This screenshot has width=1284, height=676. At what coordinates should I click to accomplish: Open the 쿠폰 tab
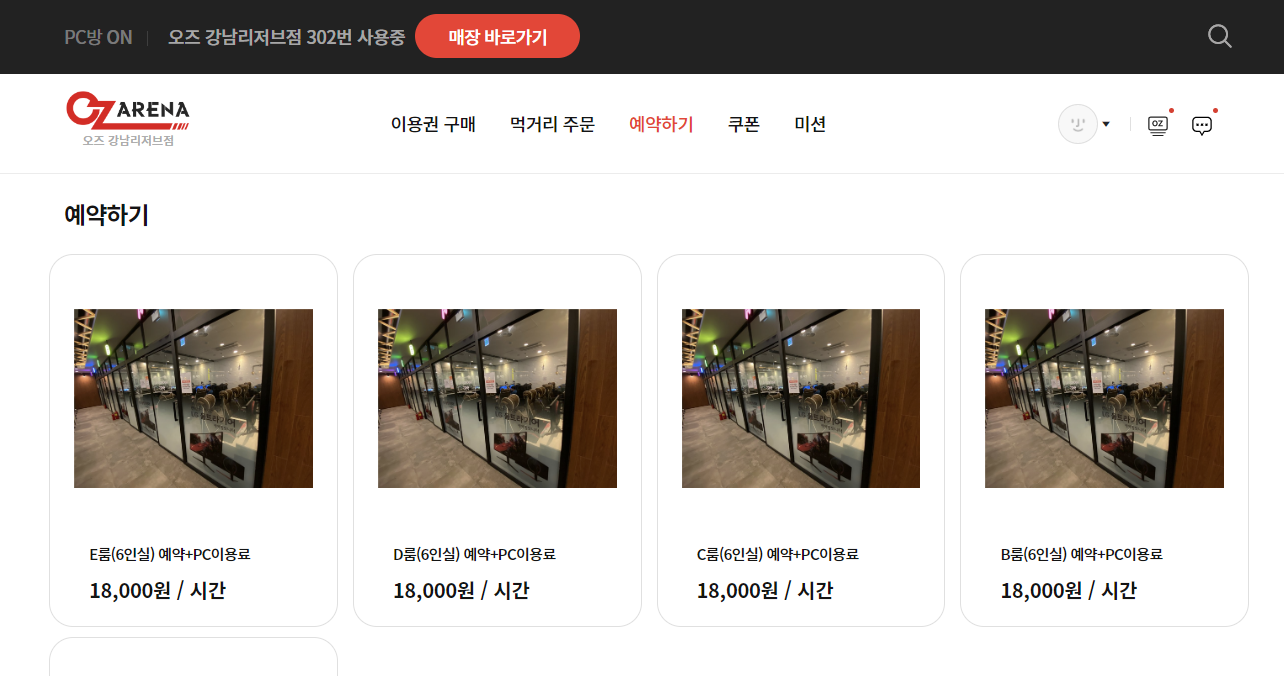pyautogui.click(x=744, y=124)
